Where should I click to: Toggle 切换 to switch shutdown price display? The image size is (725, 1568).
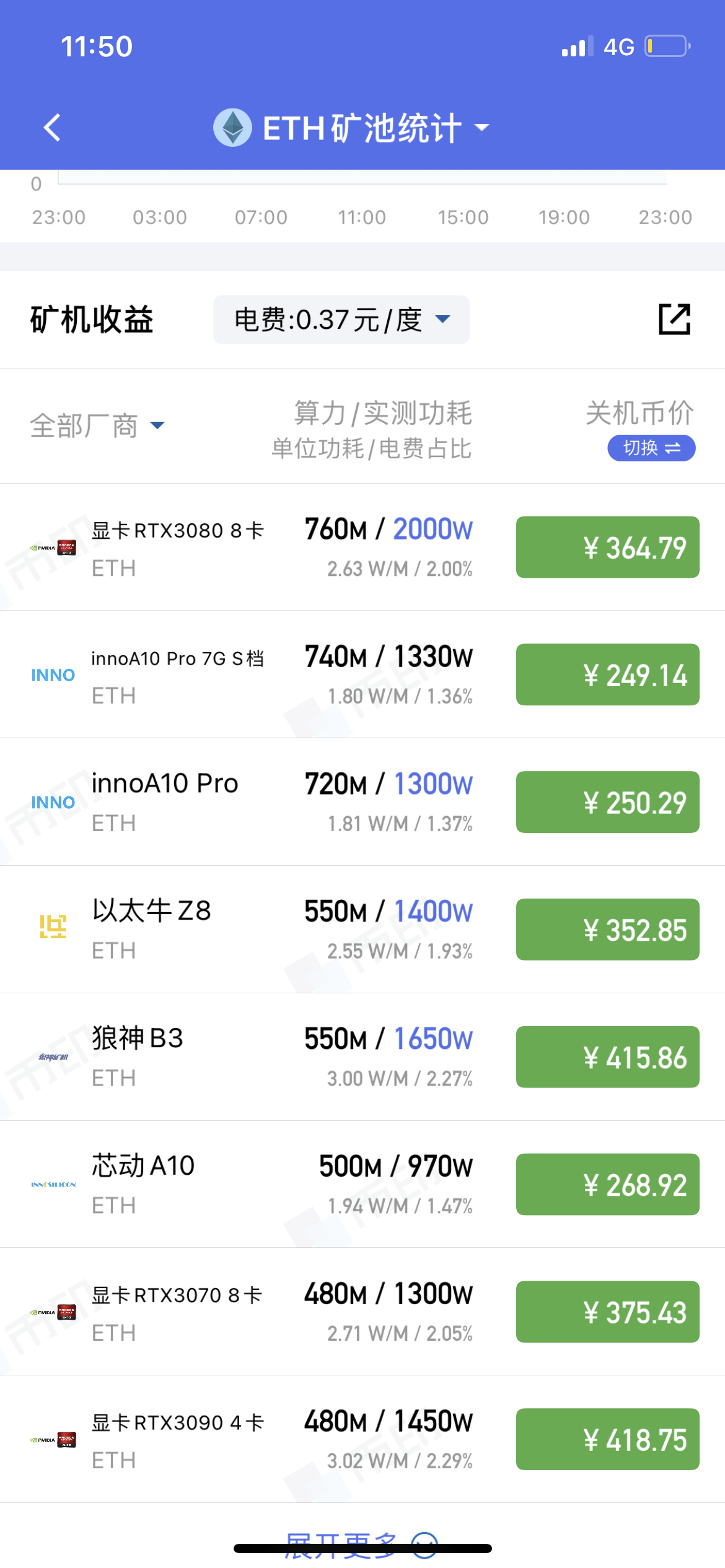[x=651, y=448]
